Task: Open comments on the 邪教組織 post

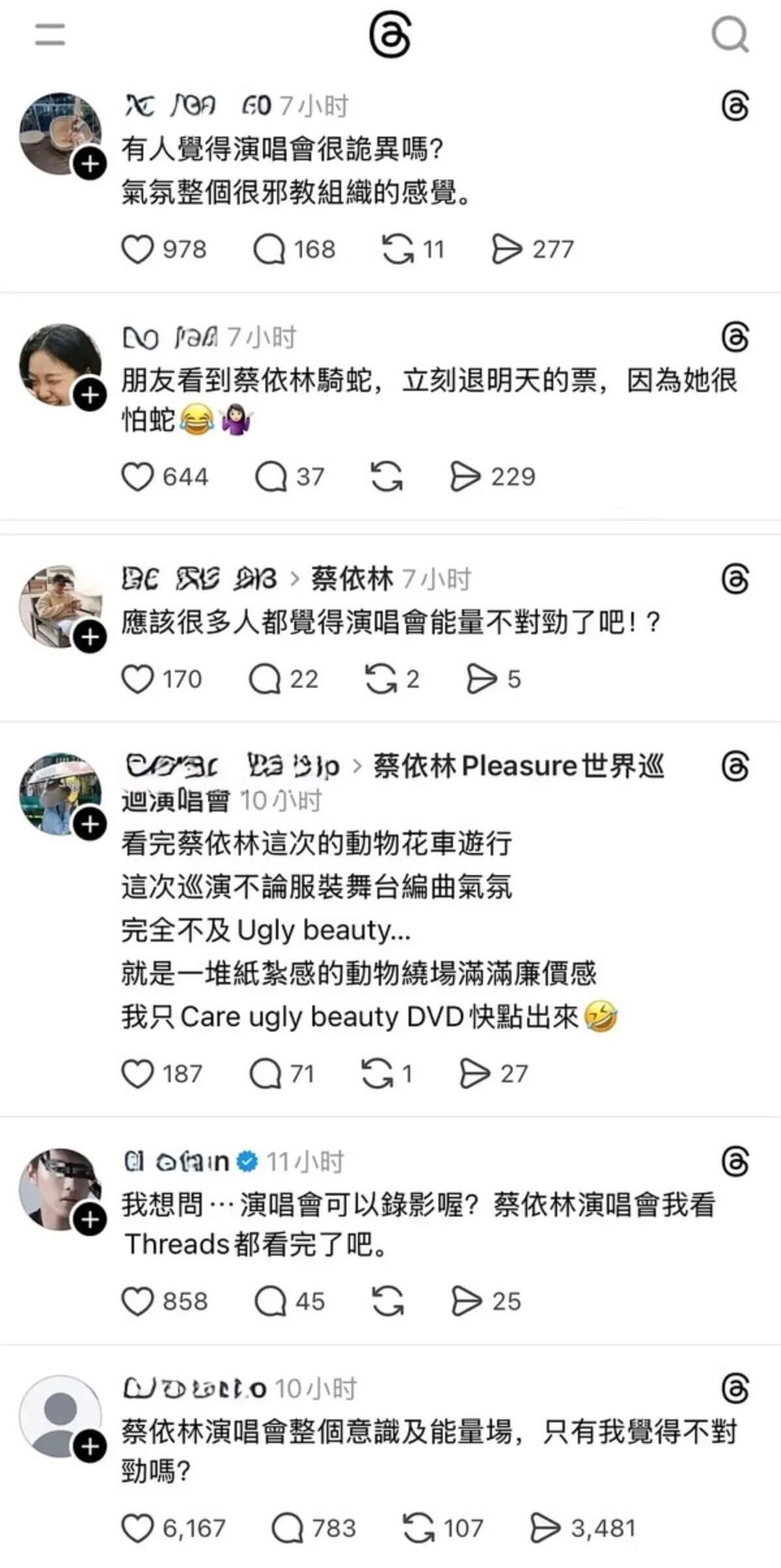Action: (x=269, y=249)
